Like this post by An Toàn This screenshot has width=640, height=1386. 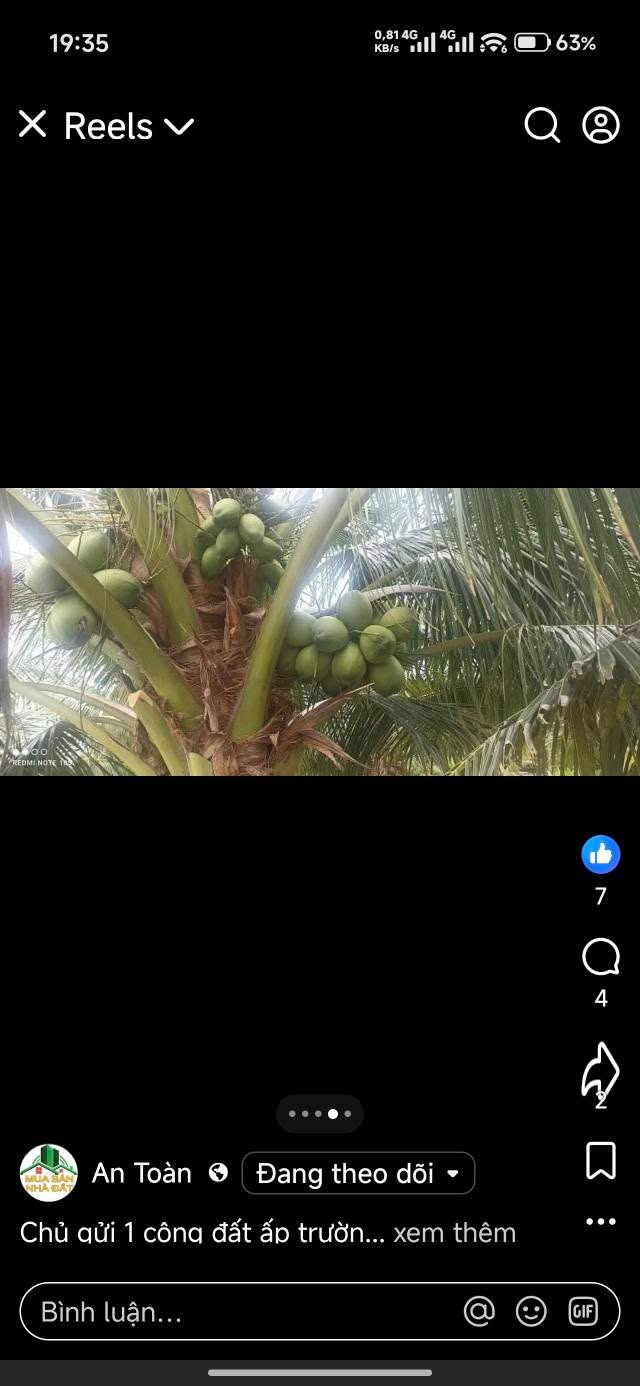(x=601, y=855)
